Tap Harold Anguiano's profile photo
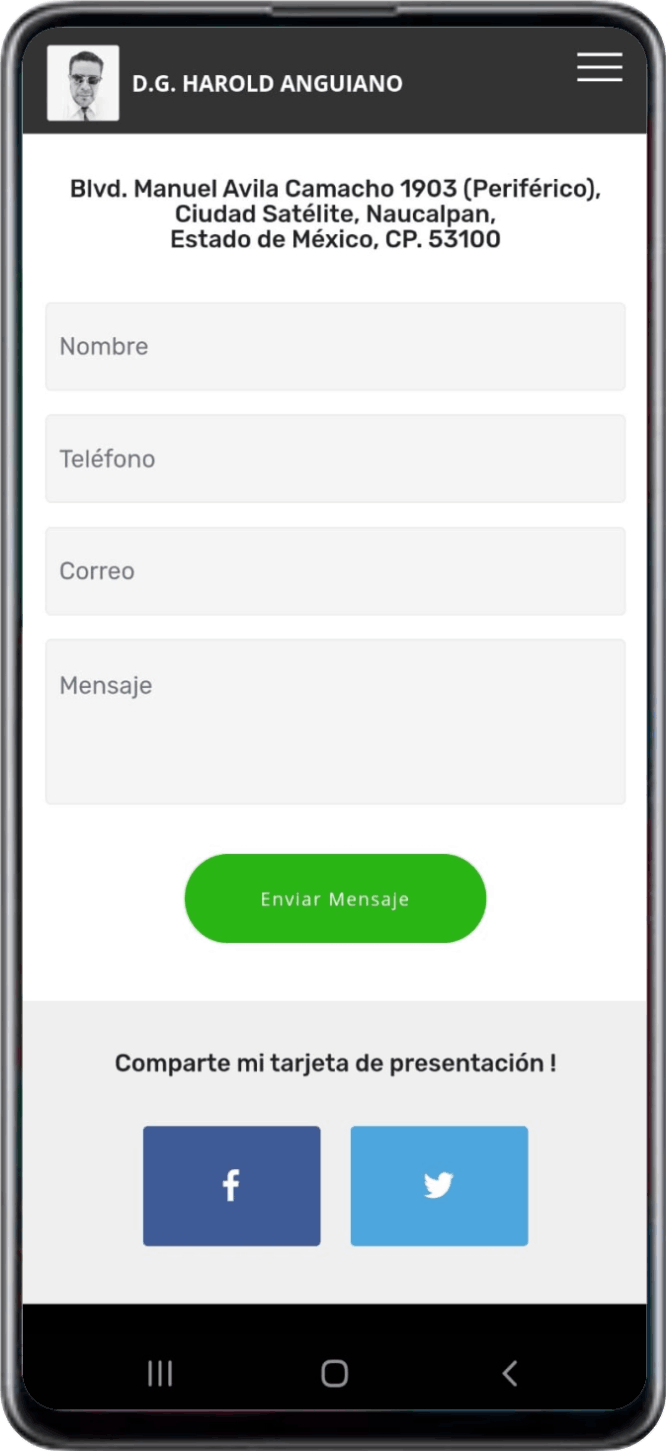The width and height of the screenshot is (666, 1451). pyautogui.click(x=83, y=83)
